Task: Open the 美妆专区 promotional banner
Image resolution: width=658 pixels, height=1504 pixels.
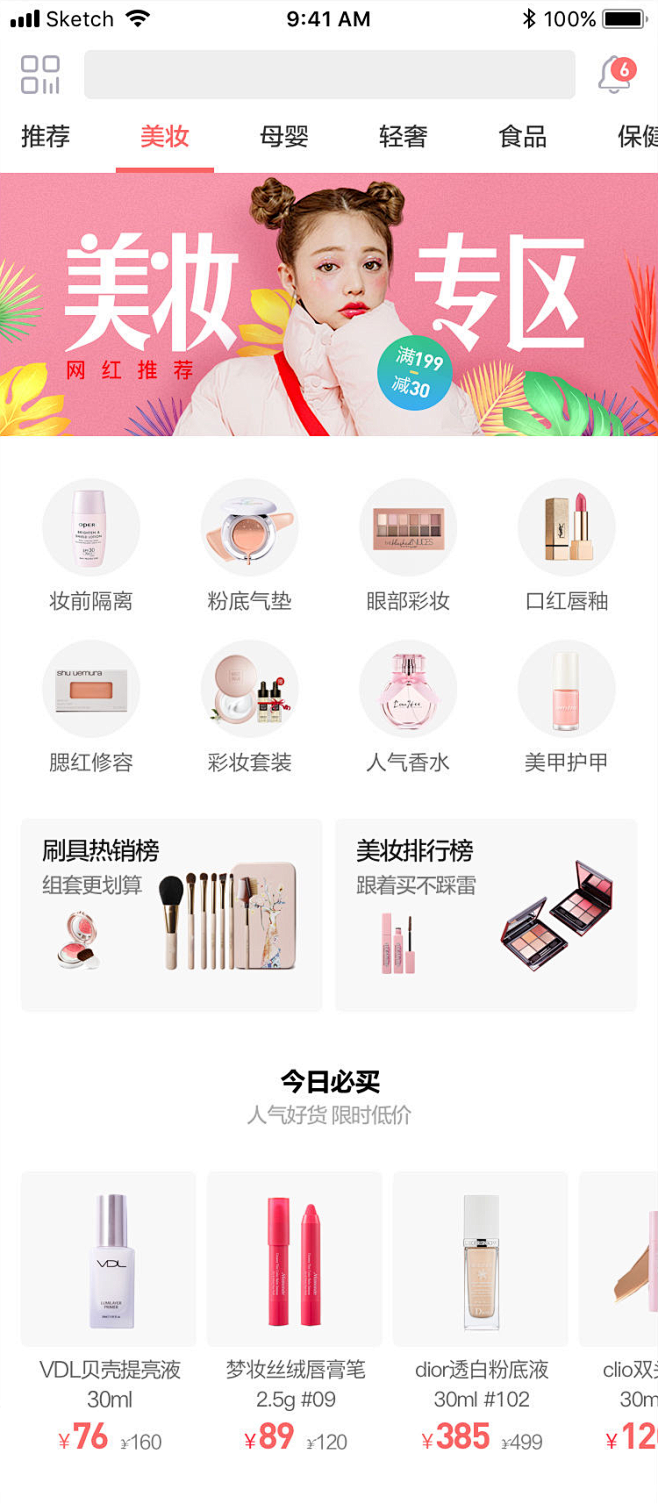Action: (329, 305)
